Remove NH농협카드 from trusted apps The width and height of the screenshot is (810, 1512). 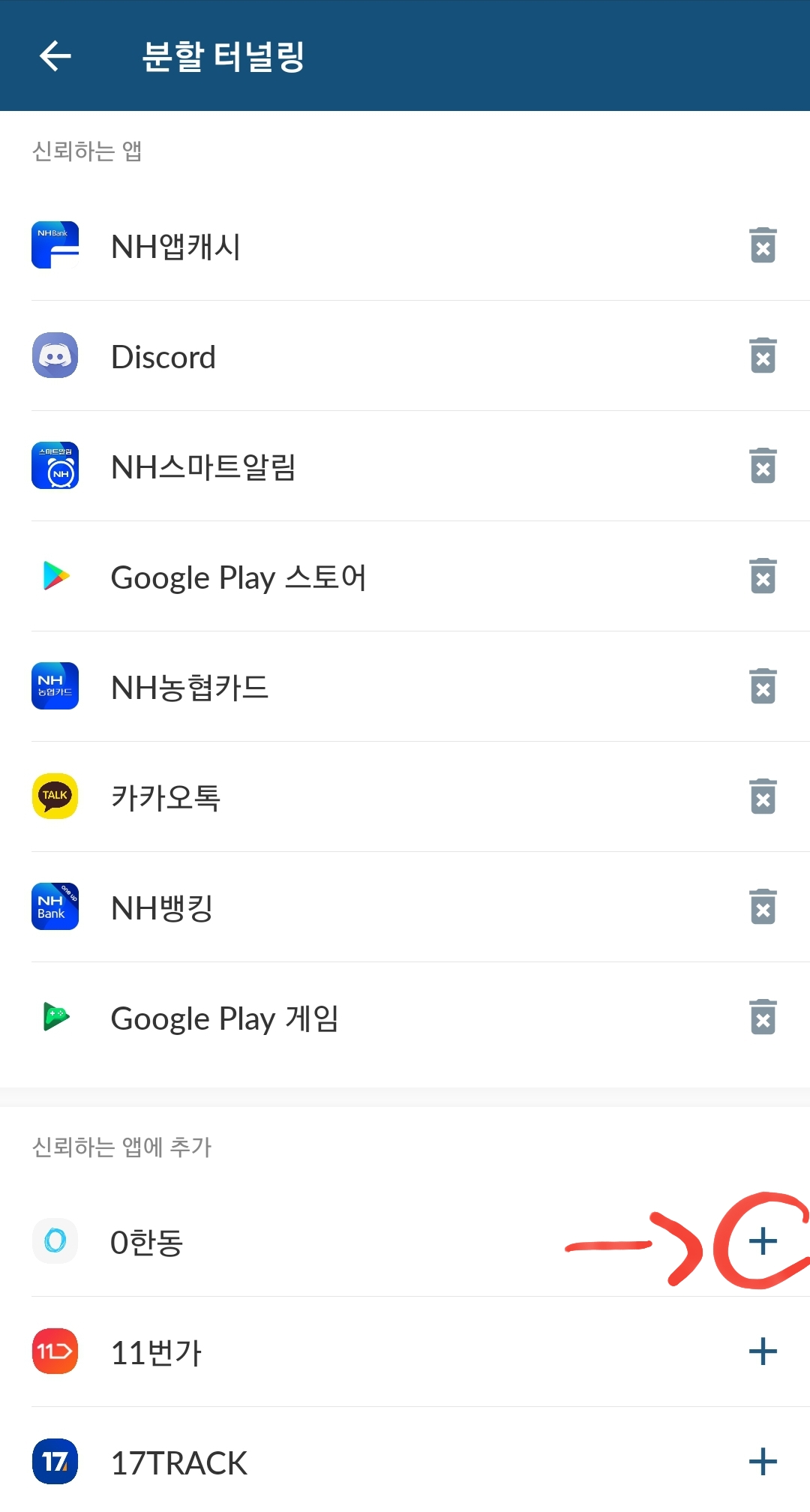[763, 686]
